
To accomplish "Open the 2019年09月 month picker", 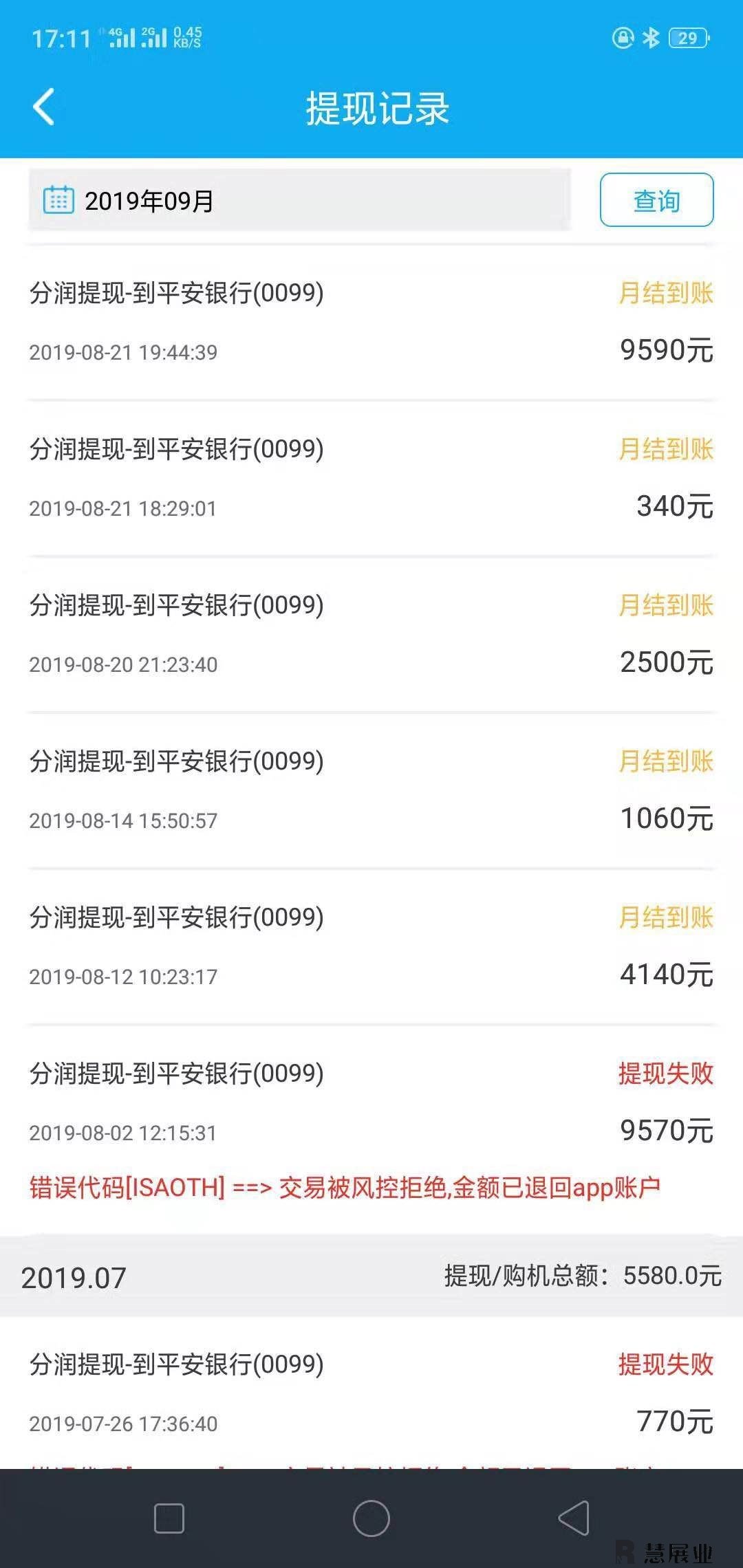I will click(x=300, y=200).
